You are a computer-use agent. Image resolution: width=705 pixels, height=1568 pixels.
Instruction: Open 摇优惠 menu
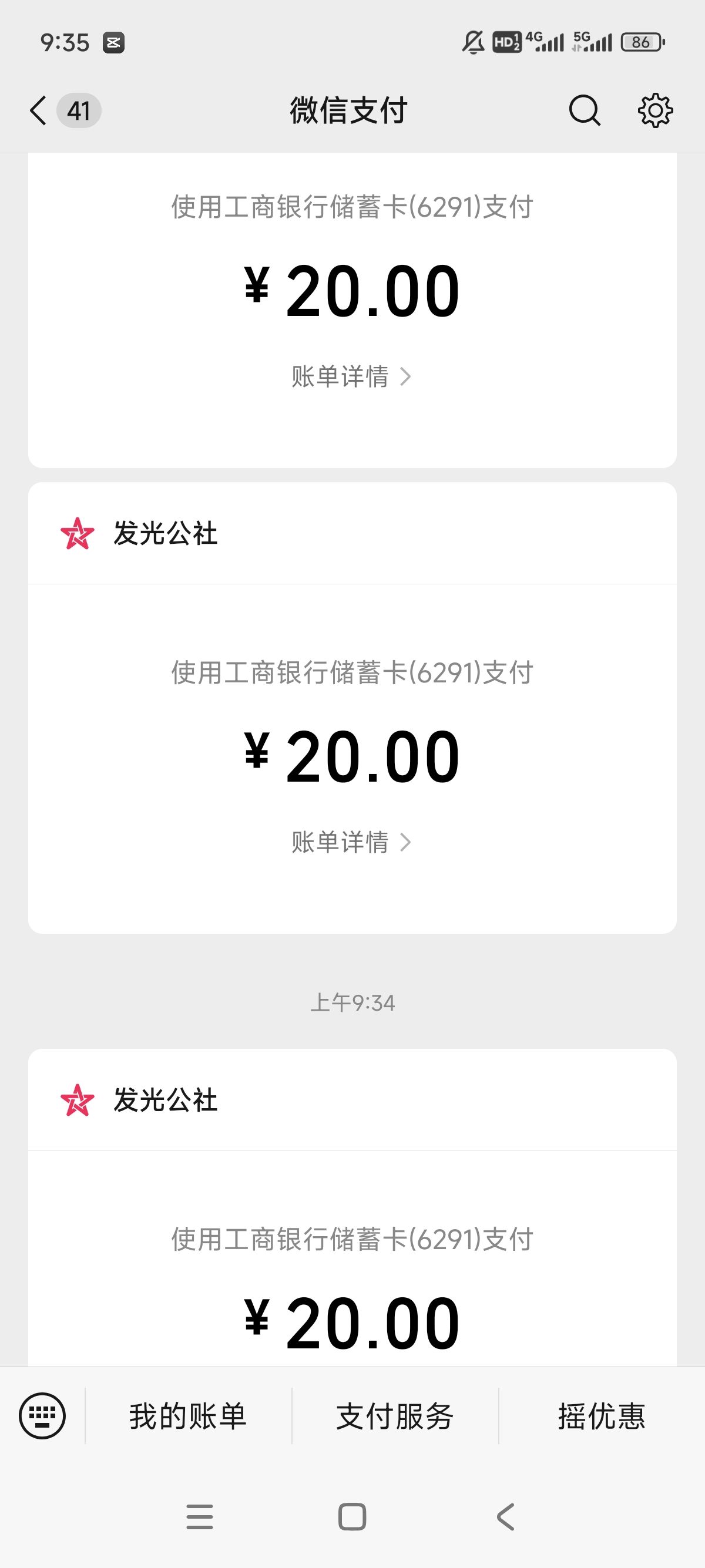coord(602,1416)
